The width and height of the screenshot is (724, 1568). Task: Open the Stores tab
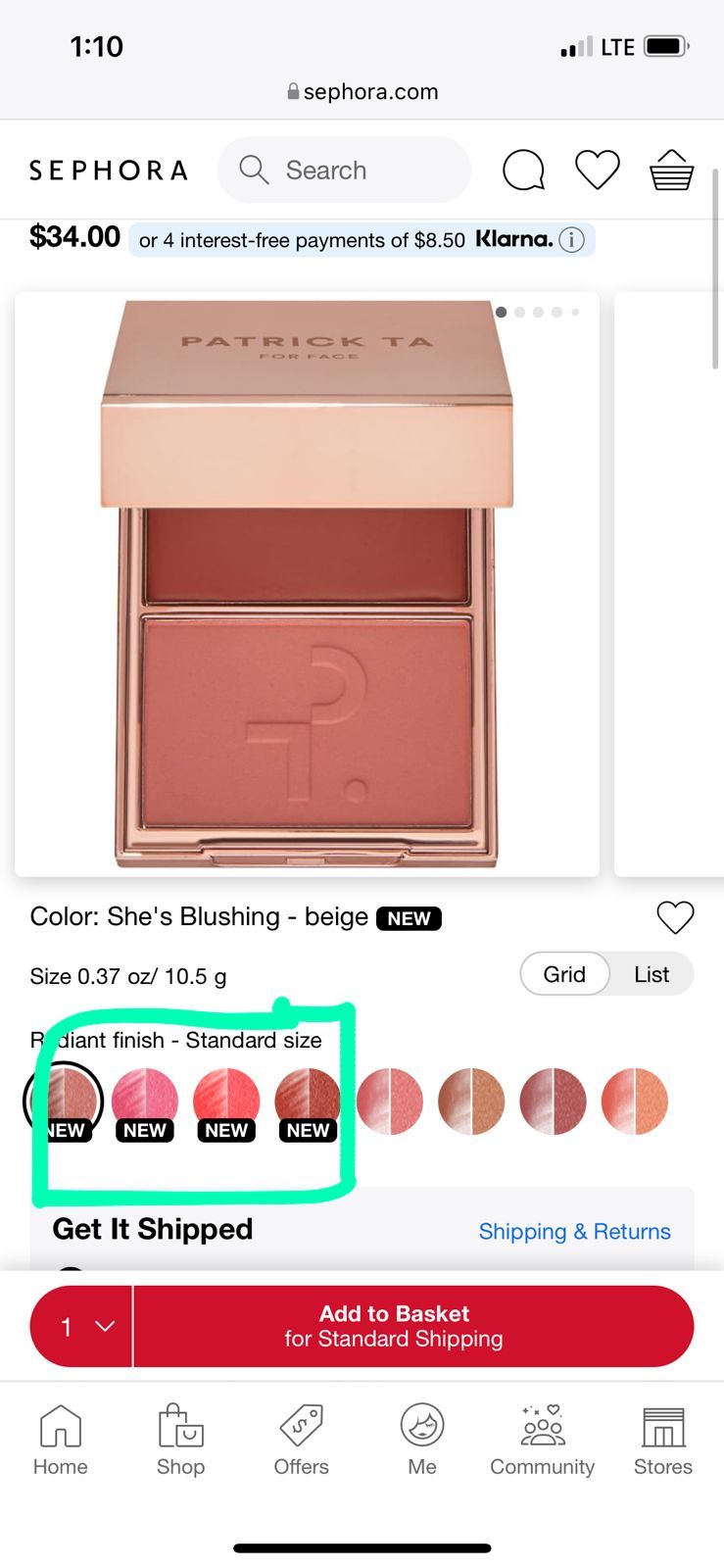[x=662, y=1439]
